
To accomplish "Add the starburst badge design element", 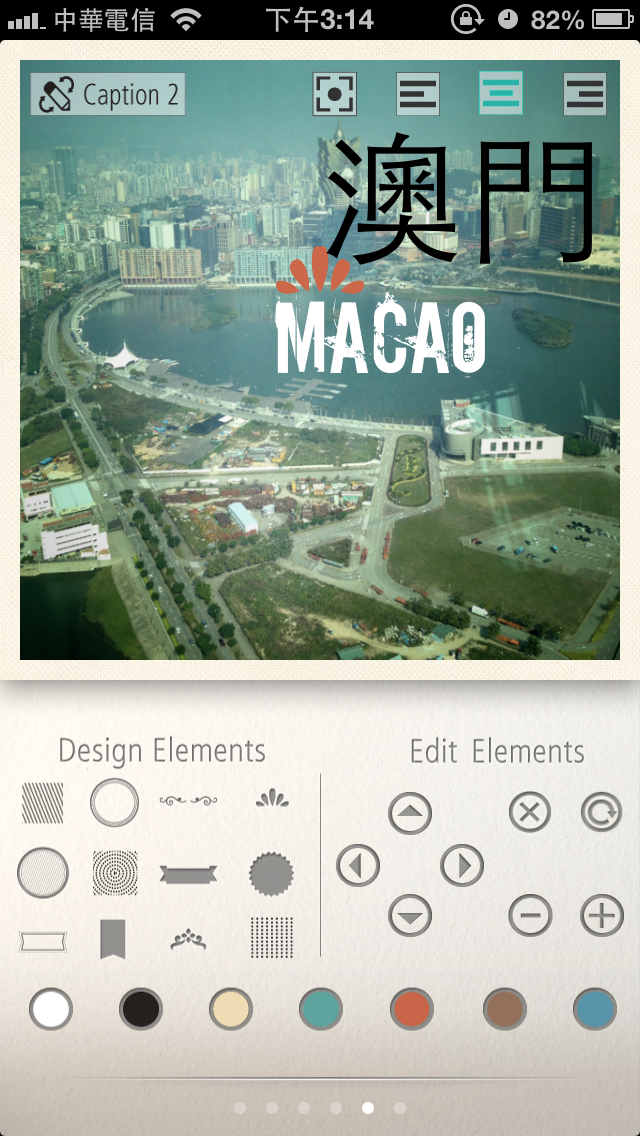I will (271, 874).
